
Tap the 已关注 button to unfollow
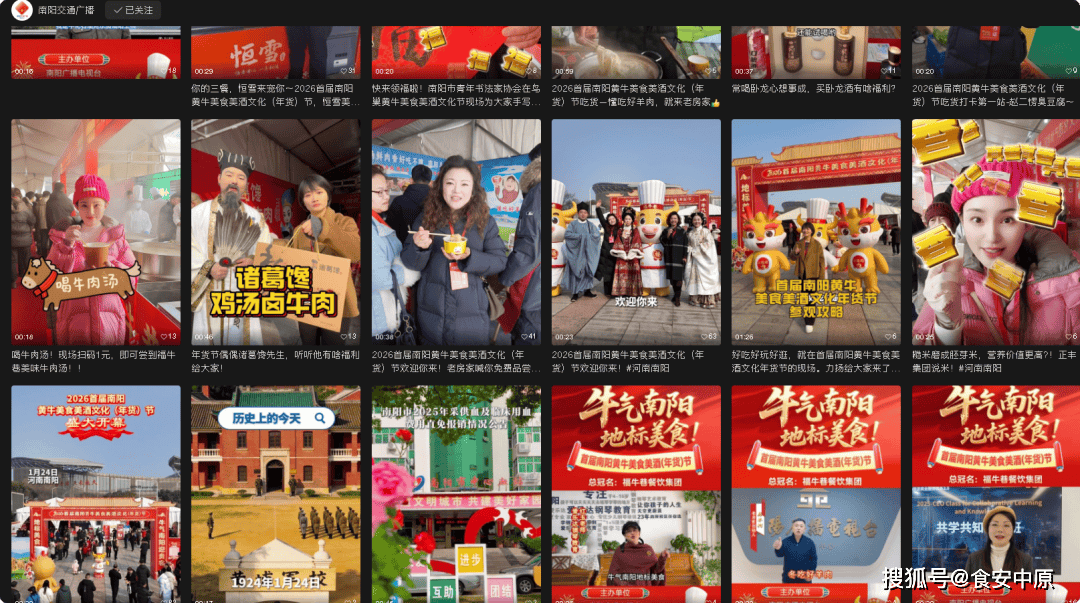132,10
